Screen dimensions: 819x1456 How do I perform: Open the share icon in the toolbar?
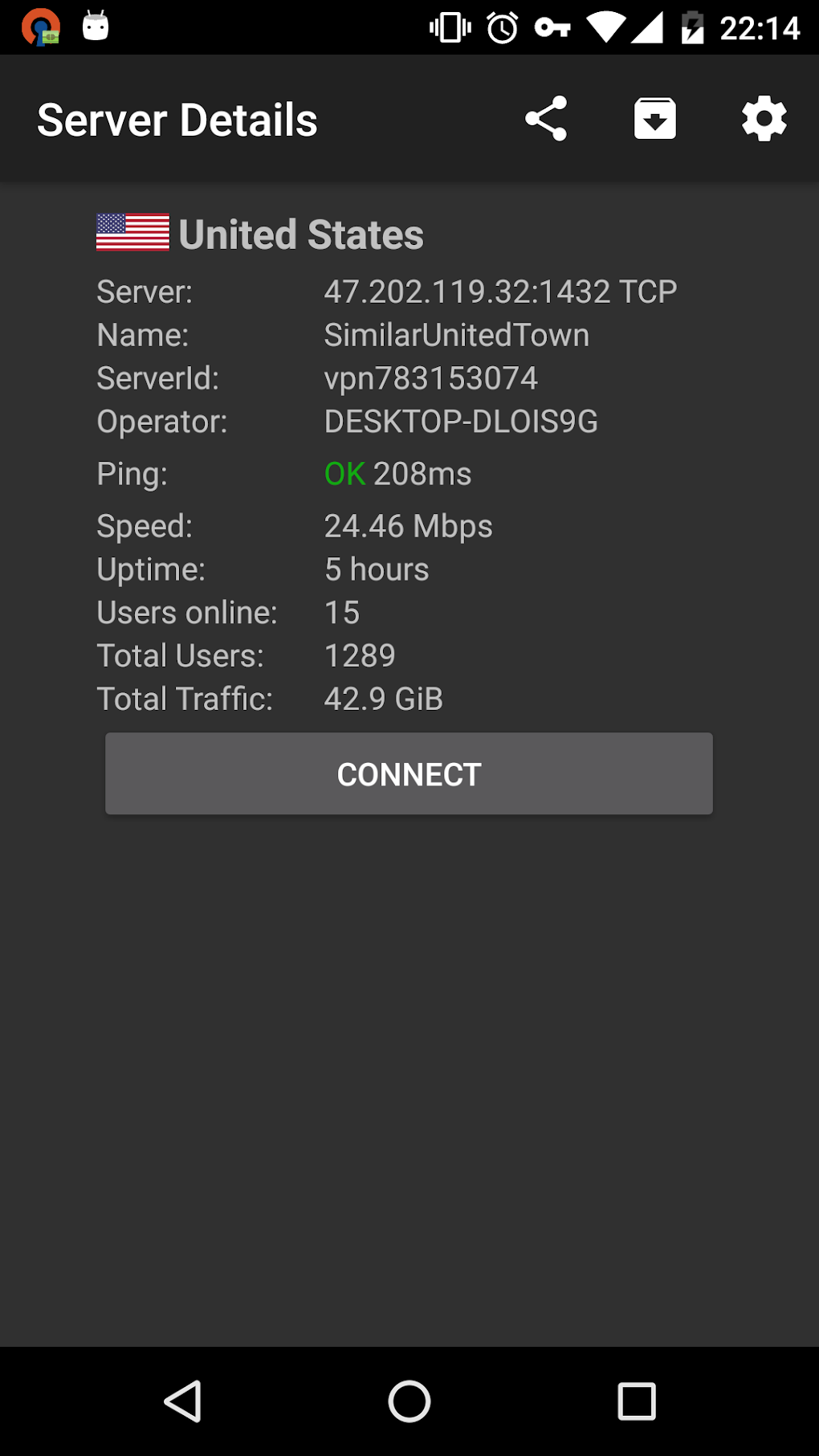click(x=547, y=118)
